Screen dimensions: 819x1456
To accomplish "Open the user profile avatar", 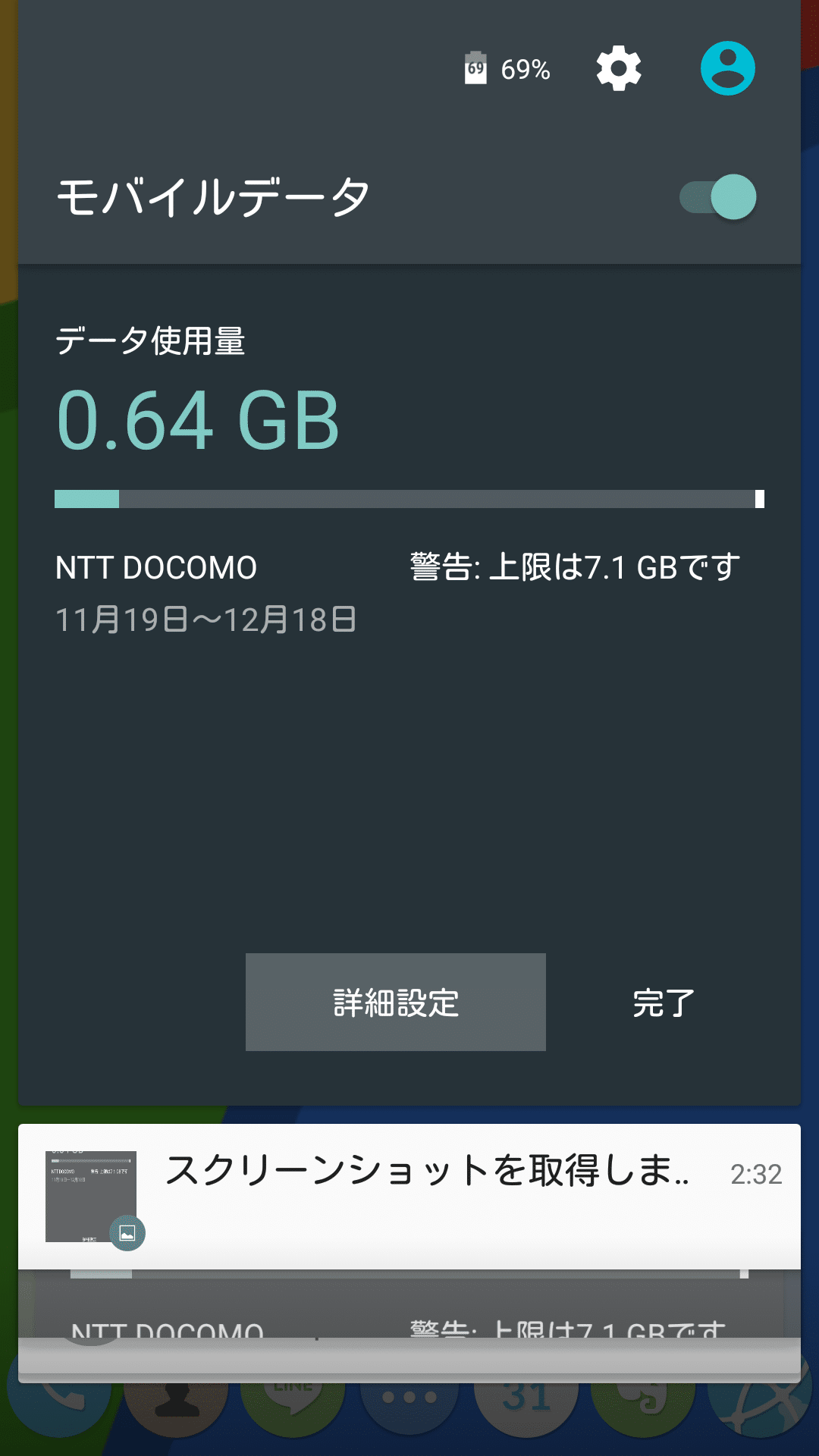I will point(727,68).
